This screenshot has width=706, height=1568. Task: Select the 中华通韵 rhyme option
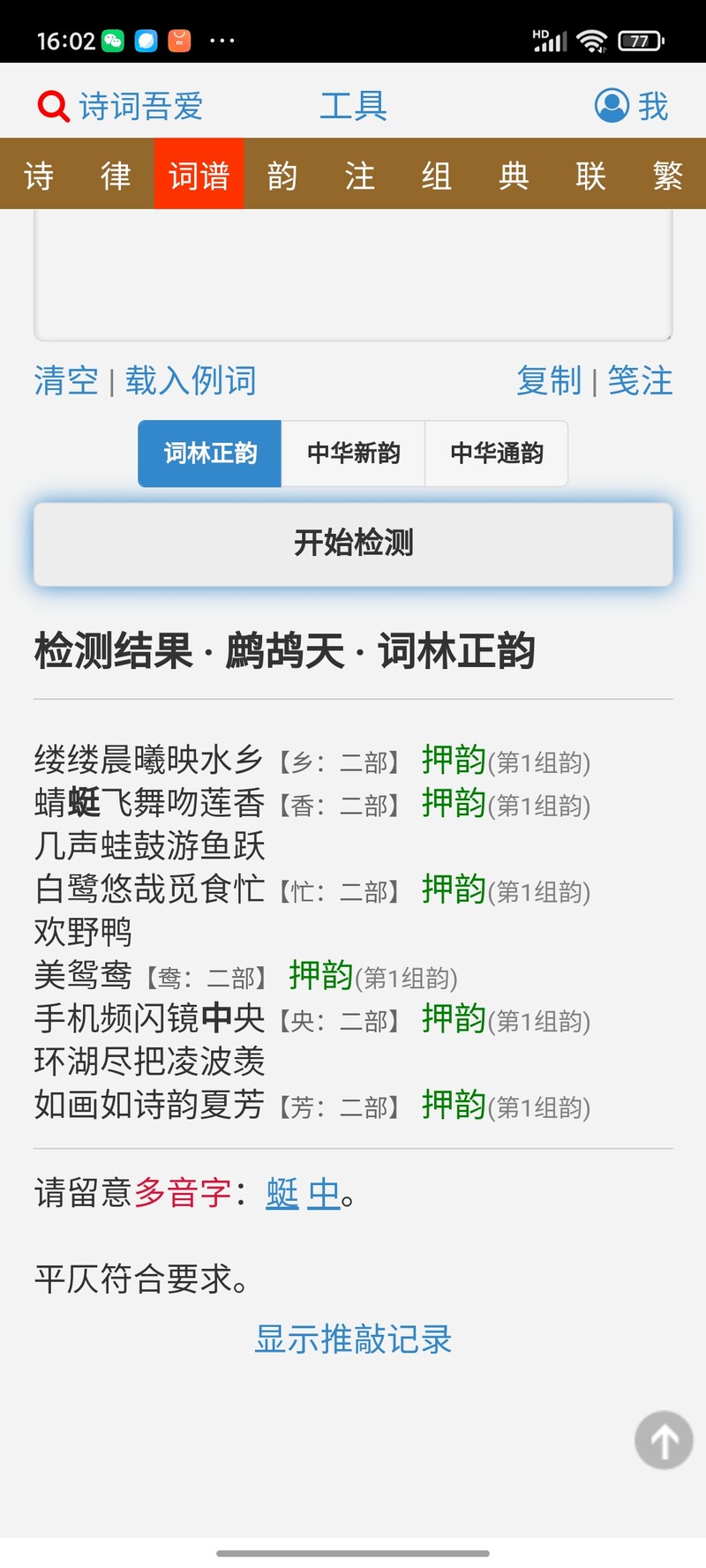click(496, 454)
